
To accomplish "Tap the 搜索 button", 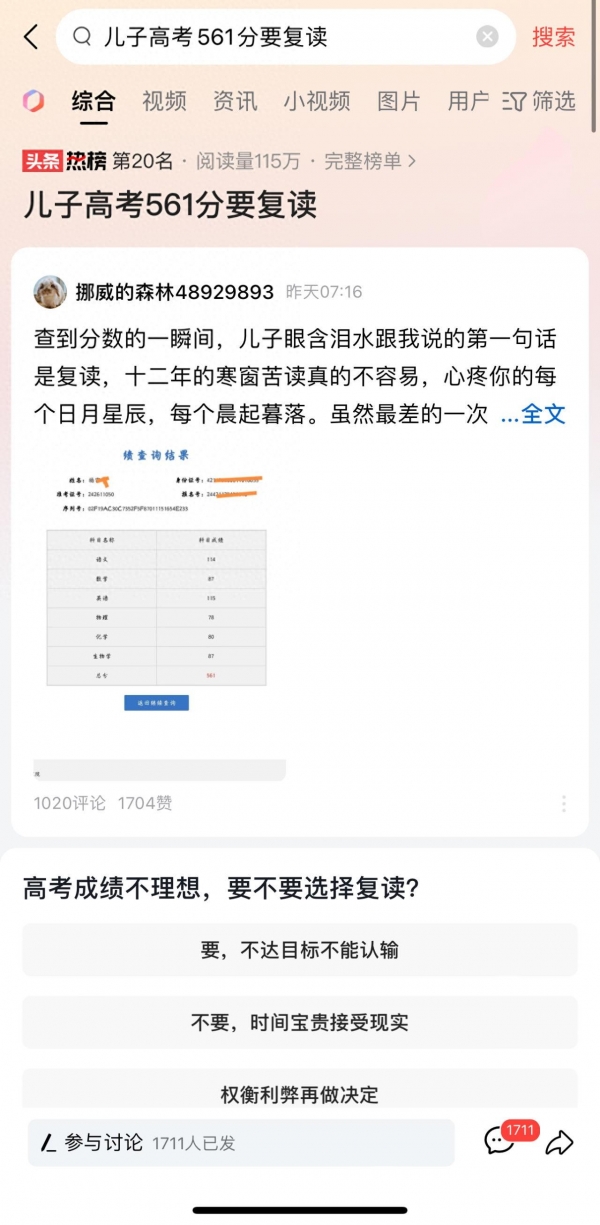I will [x=553, y=37].
